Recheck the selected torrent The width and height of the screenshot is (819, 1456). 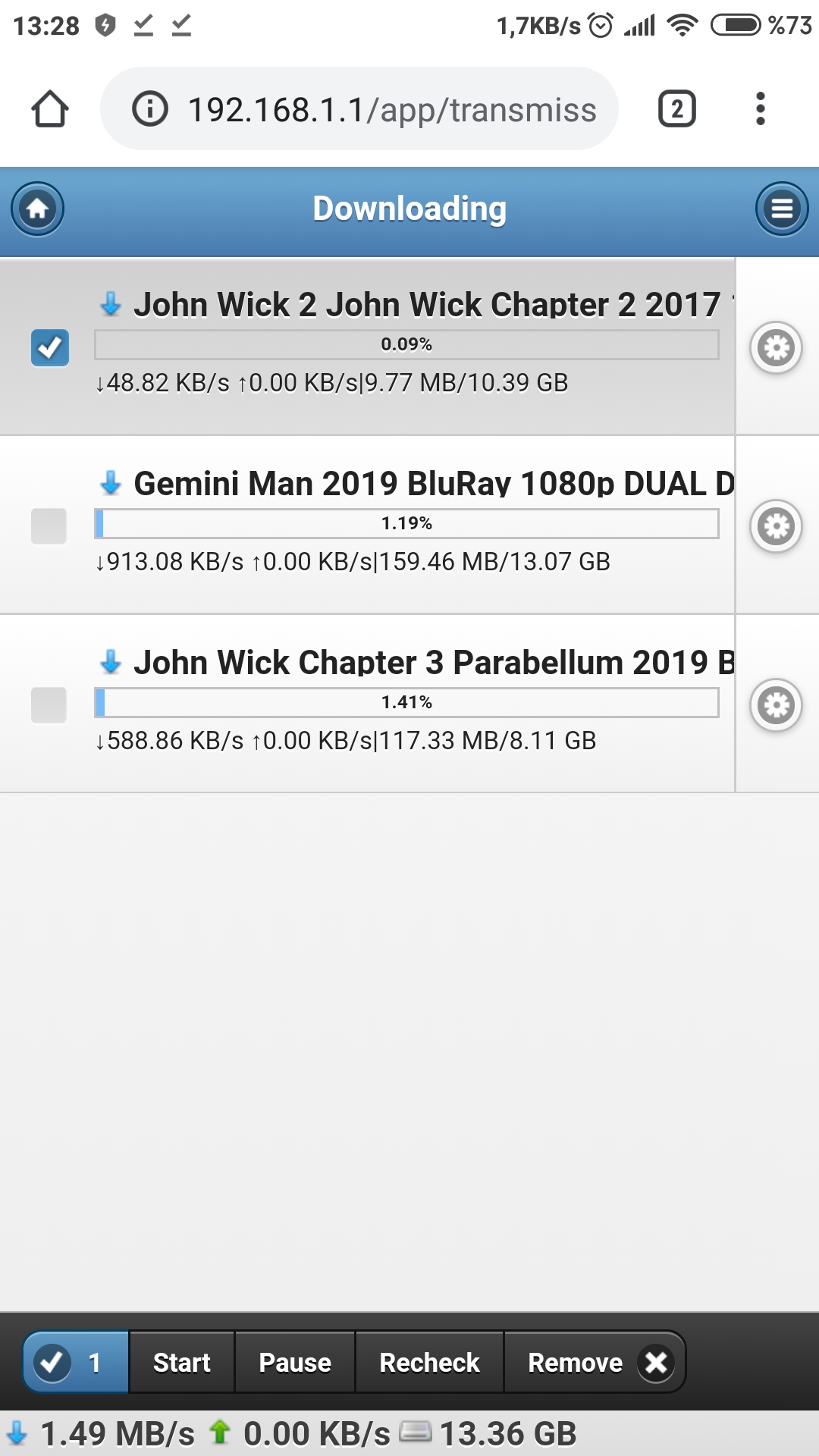point(429,1362)
